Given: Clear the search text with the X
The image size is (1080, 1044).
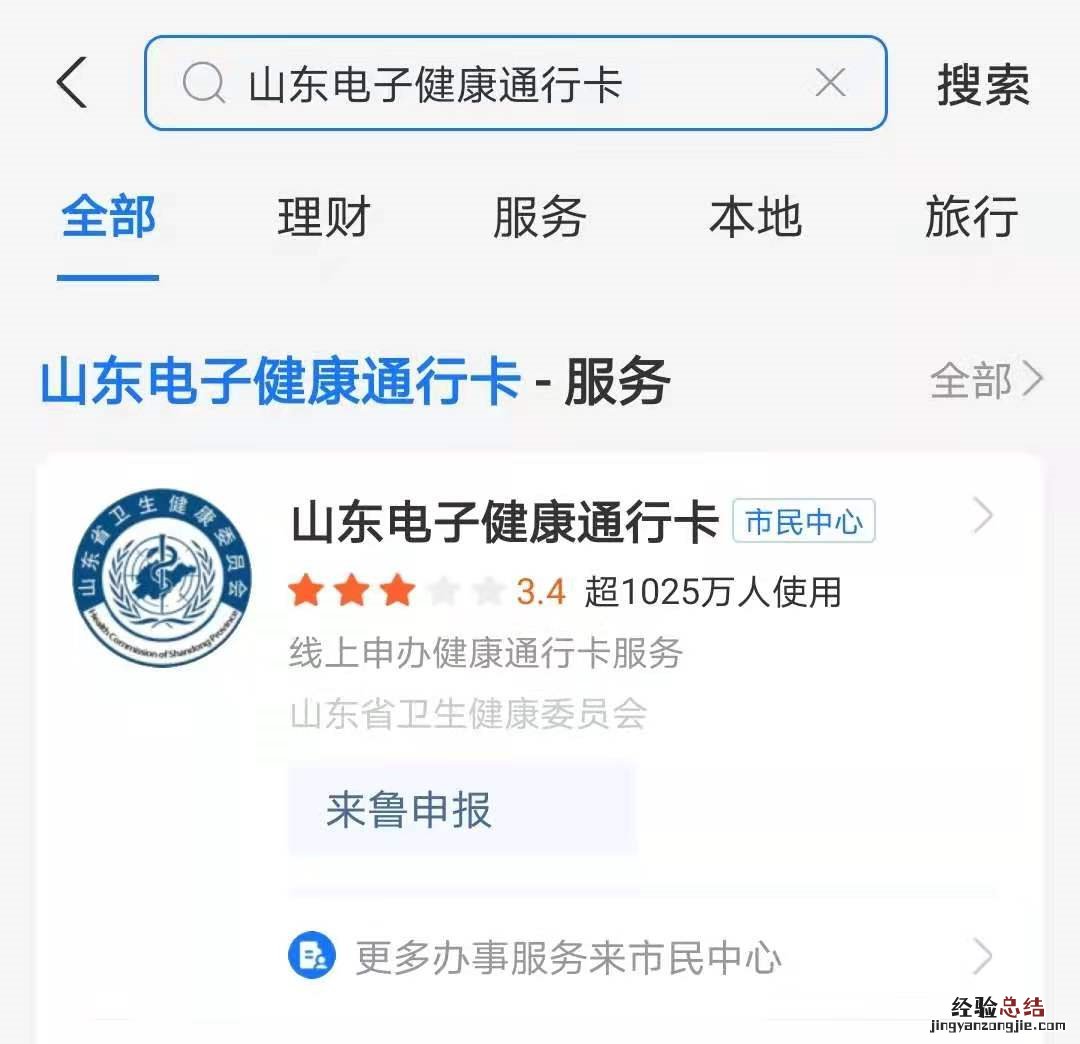Looking at the screenshot, I should pos(830,84).
